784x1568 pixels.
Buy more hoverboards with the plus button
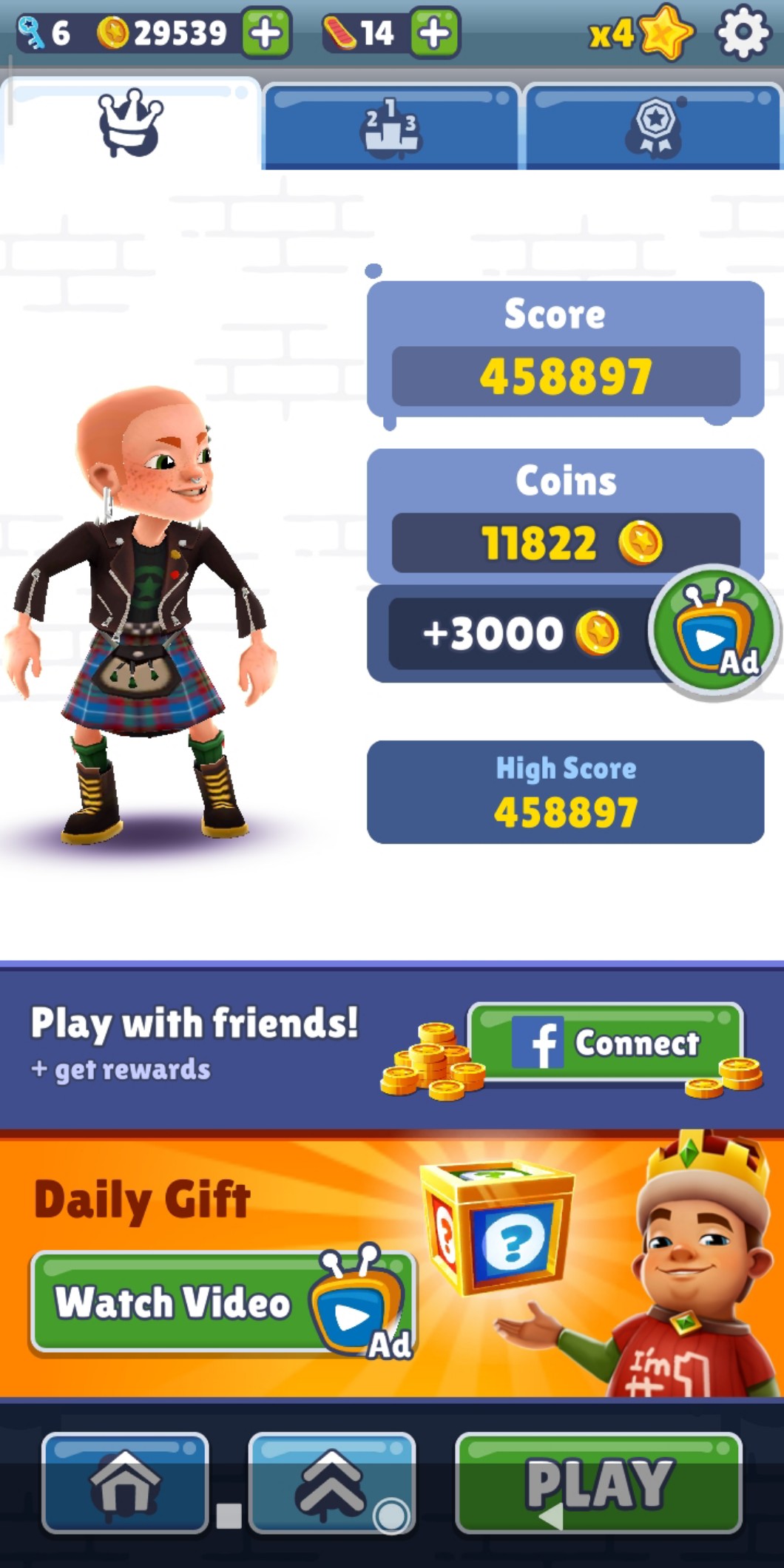coord(434,33)
